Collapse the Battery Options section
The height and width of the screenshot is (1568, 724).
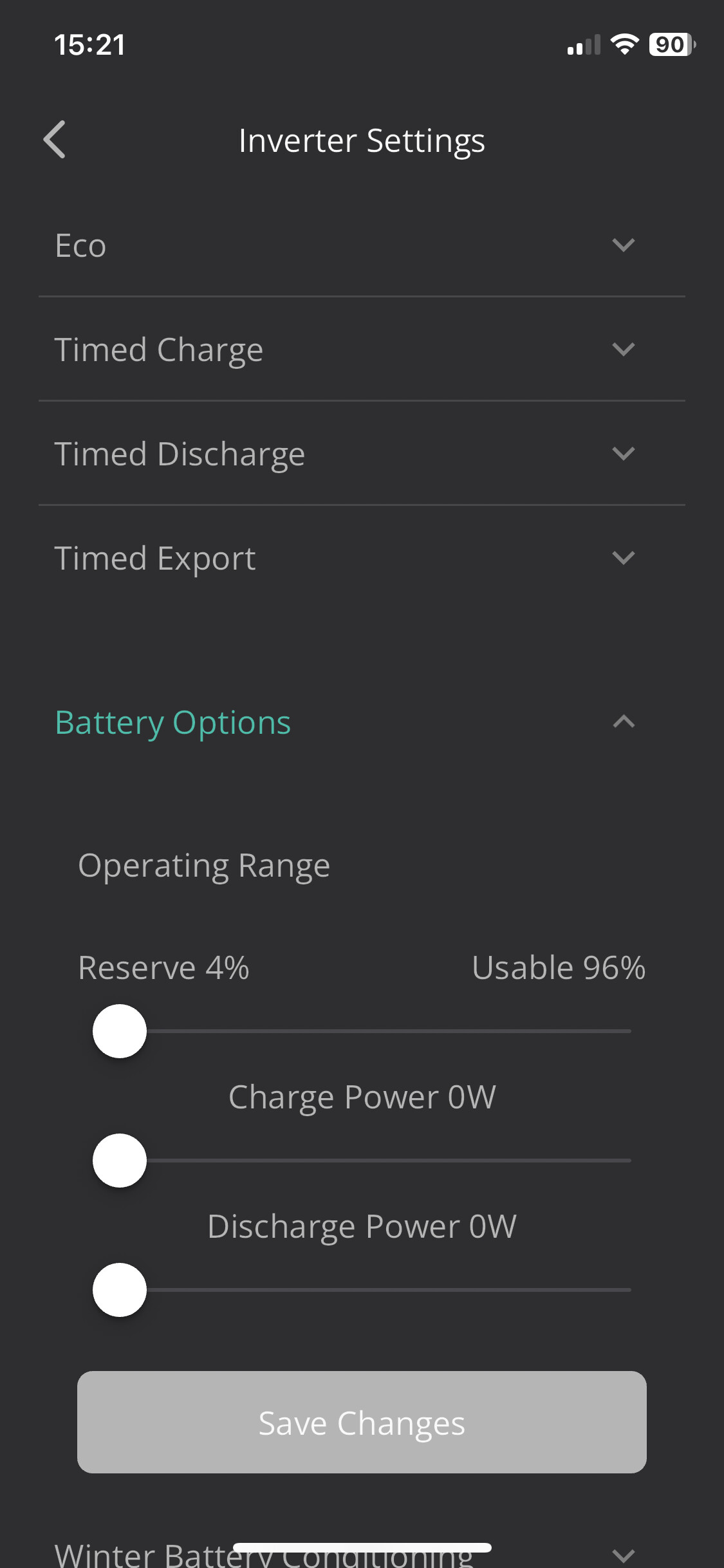(x=362, y=722)
